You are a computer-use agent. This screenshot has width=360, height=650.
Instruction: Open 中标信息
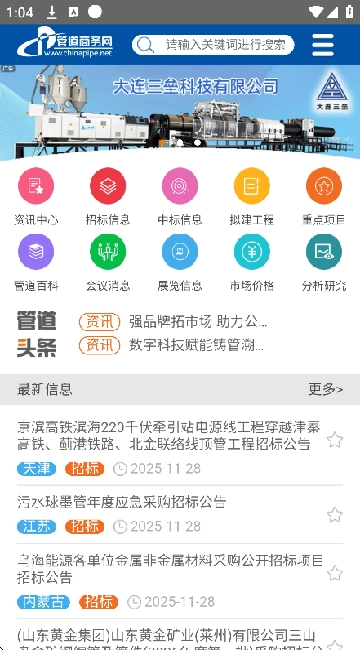180,196
